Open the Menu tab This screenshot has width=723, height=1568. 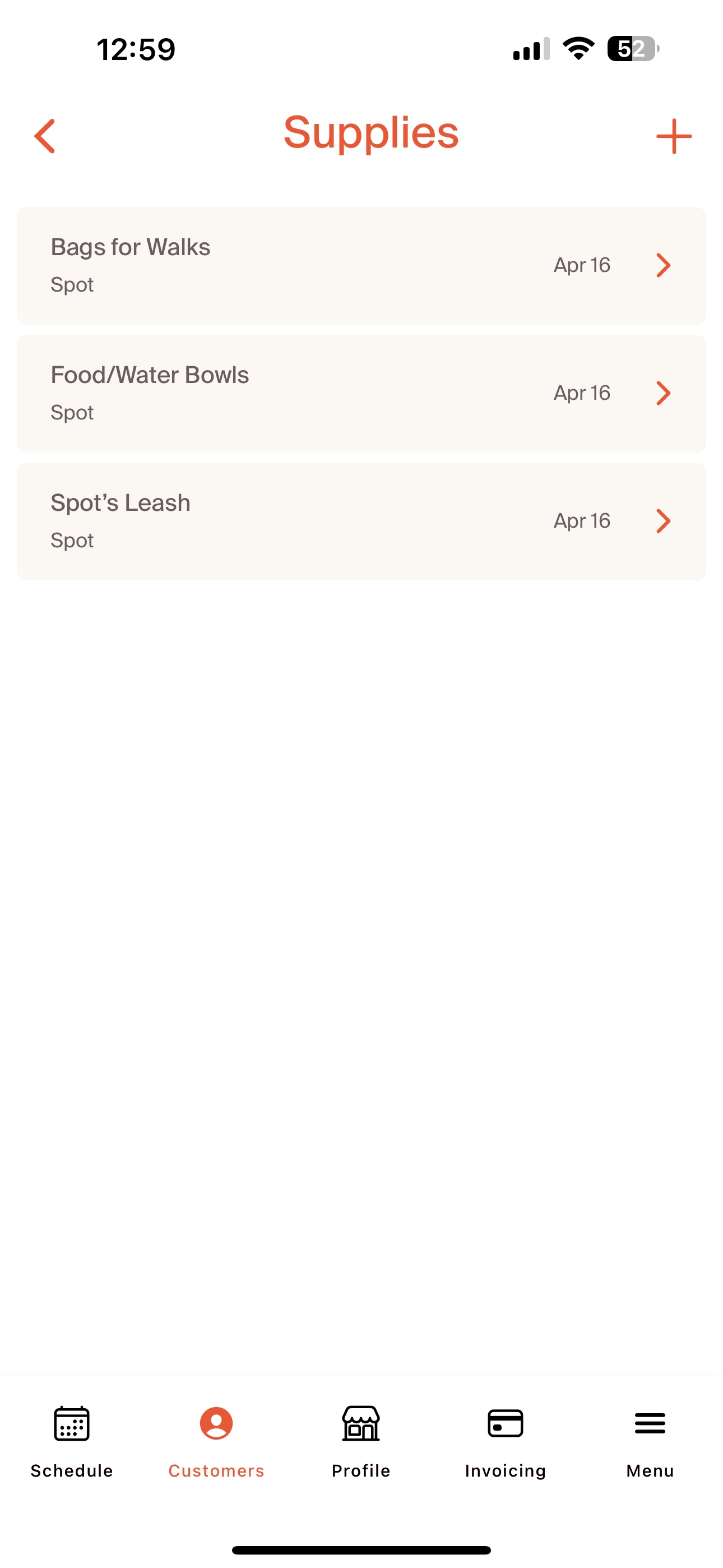point(650,1441)
